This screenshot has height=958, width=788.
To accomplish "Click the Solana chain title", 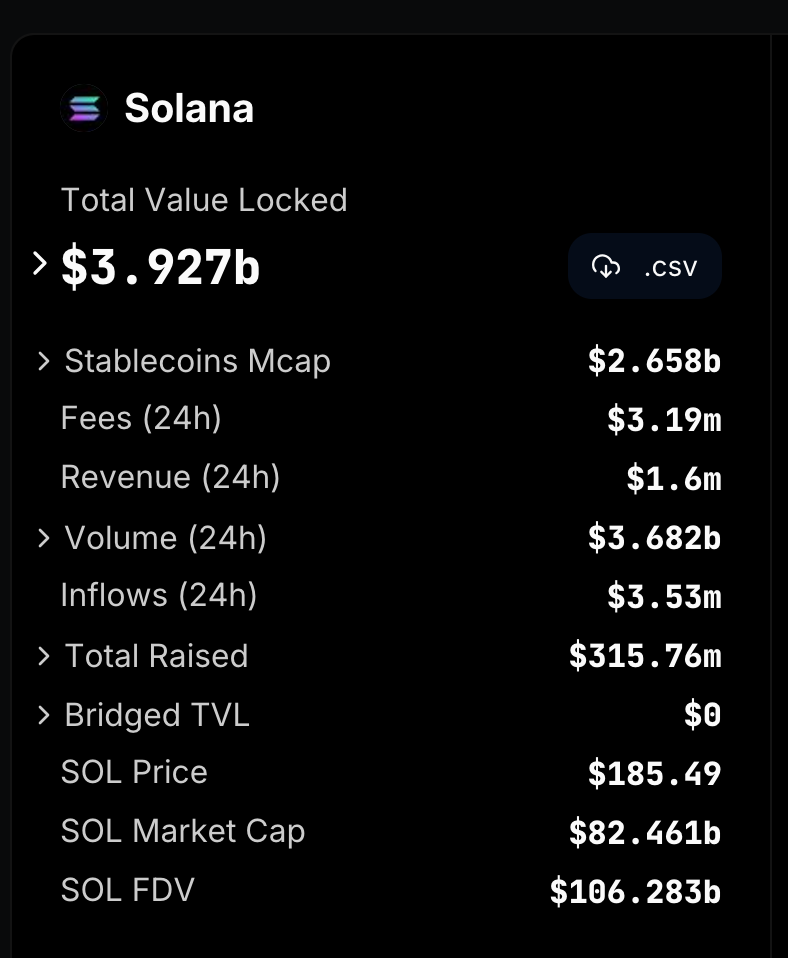I will point(190,107).
